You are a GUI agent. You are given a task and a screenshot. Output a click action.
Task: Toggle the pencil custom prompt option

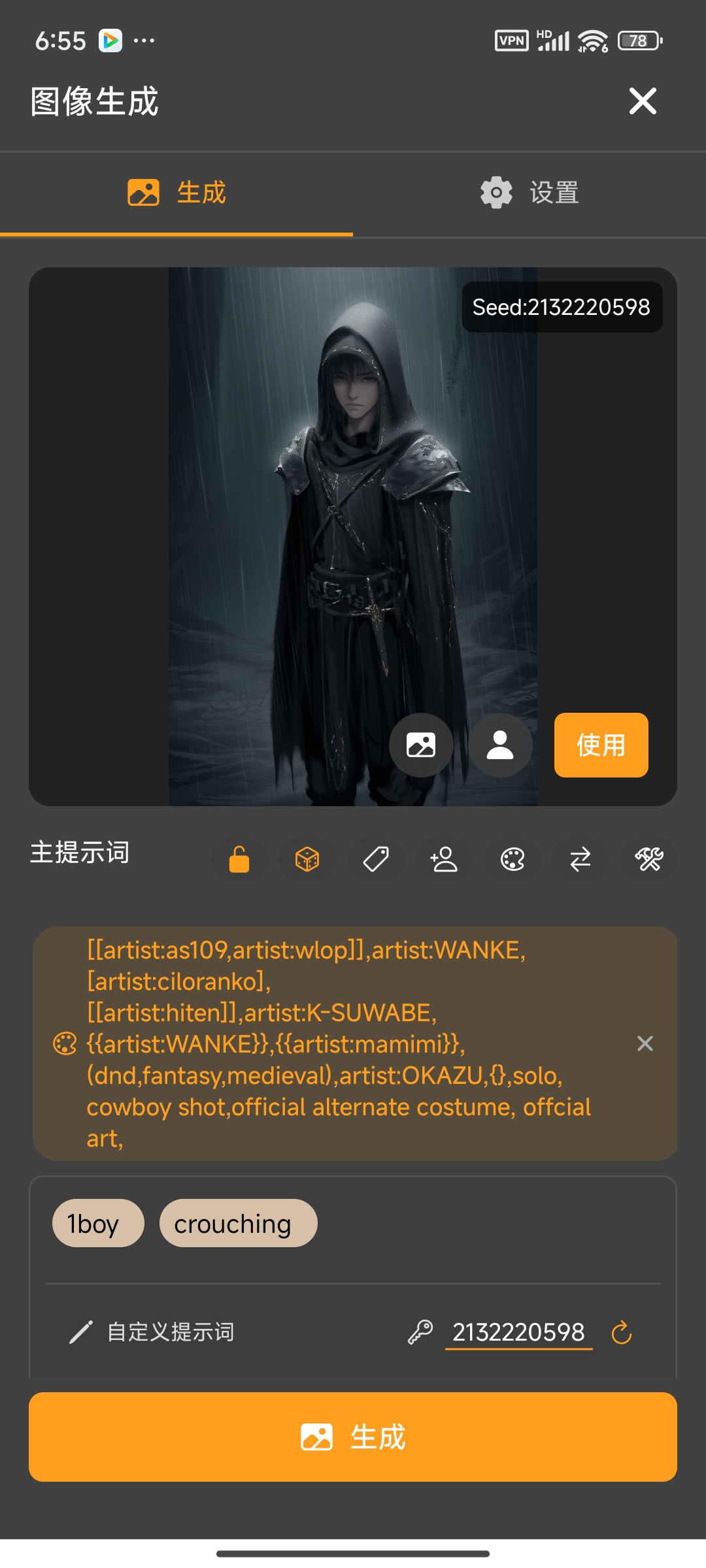click(81, 1333)
